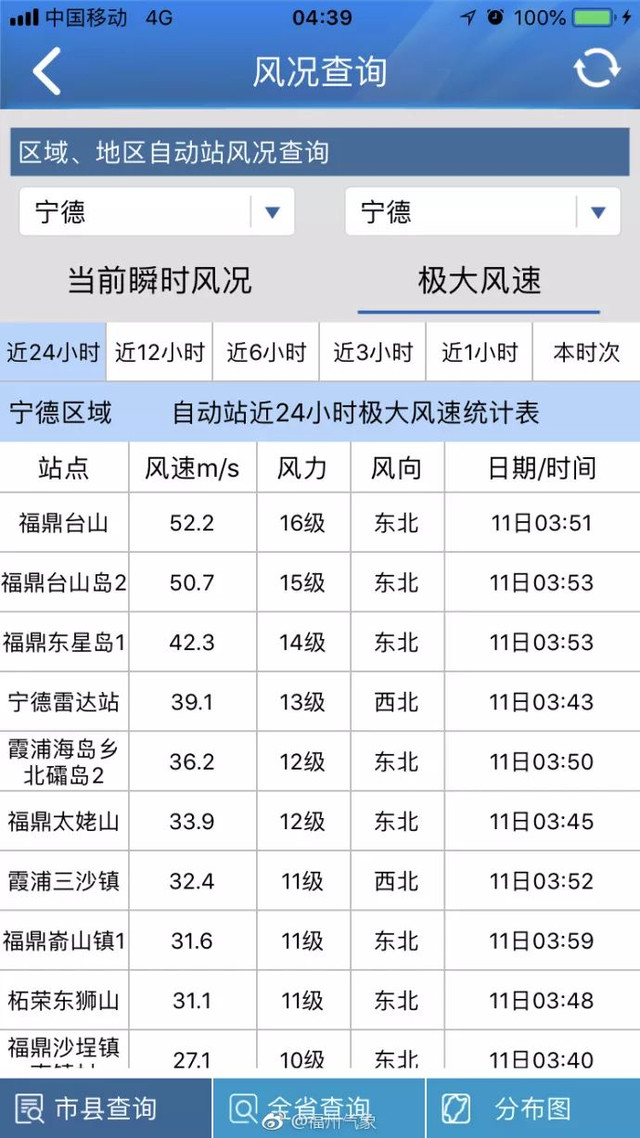Open 市县查询 in the bottom bar
Image resolution: width=640 pixels, height=1138 pixels.
pyautogui.click(x=105, y=1108)
